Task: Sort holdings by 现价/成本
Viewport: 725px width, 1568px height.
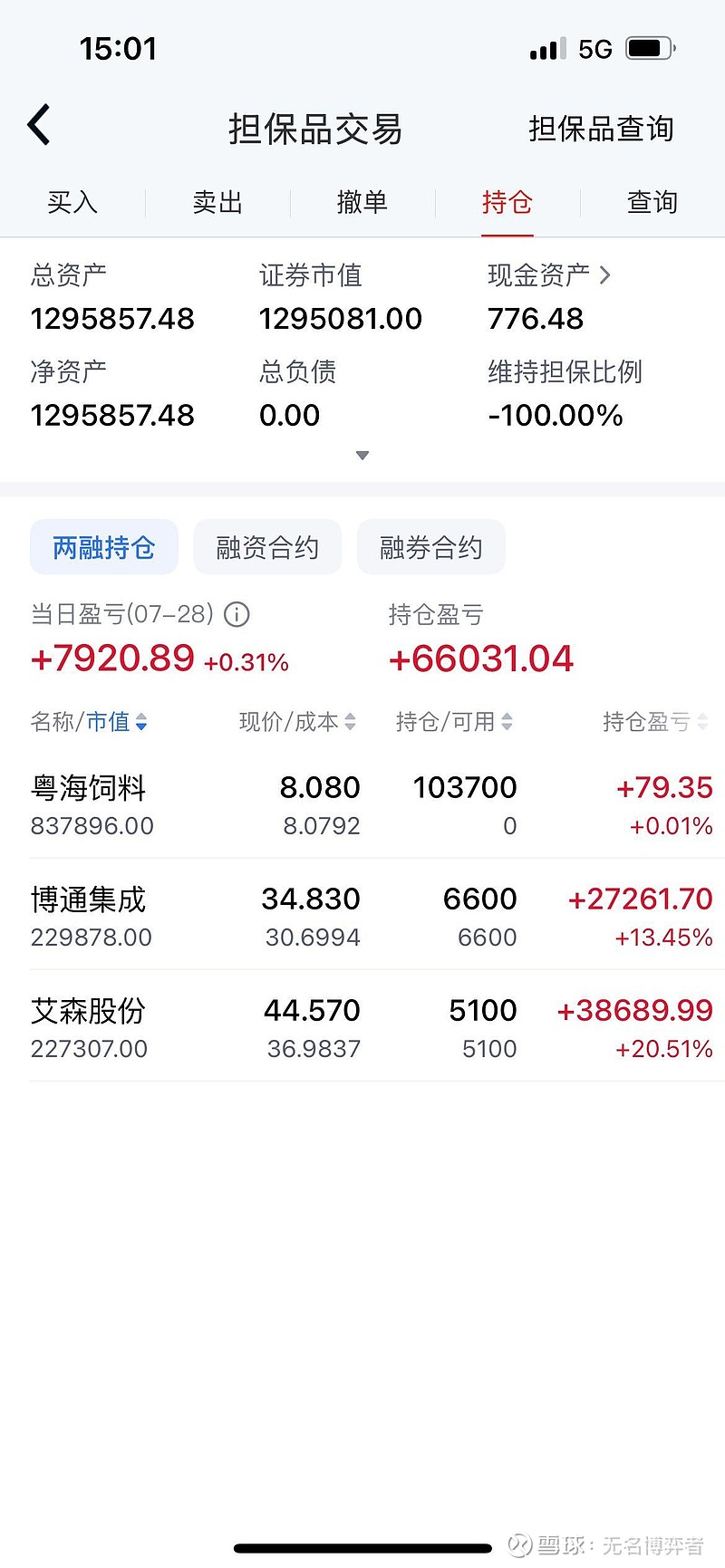Action: 297,722
